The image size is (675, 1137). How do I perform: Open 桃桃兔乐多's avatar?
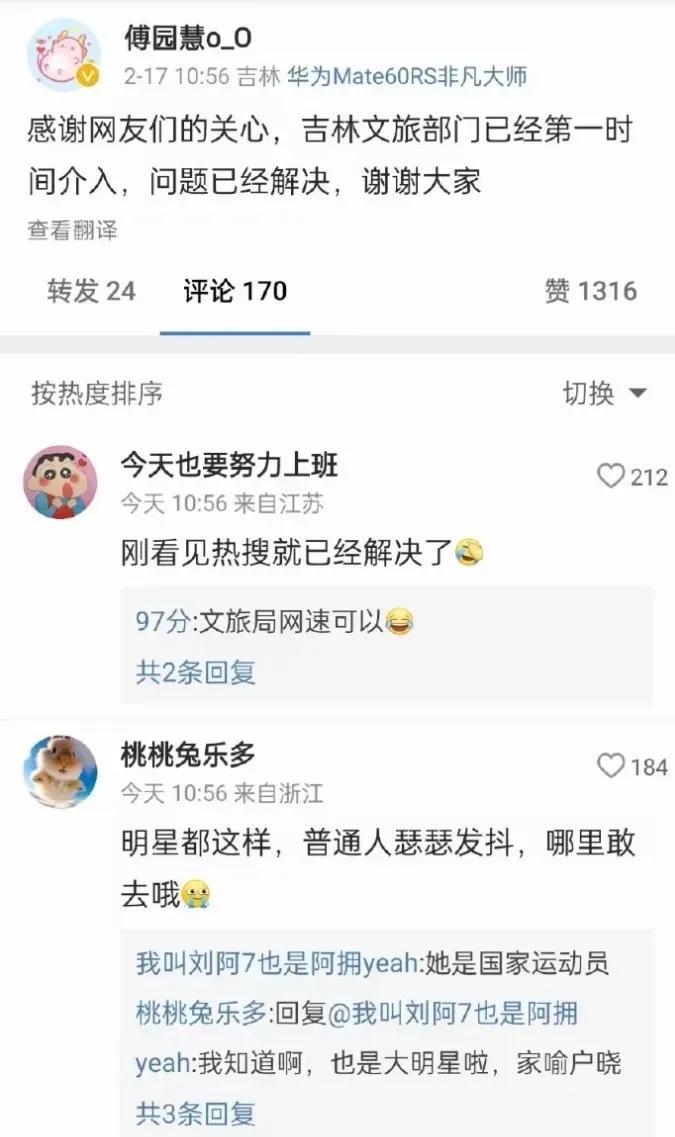(x=60, y=771)
